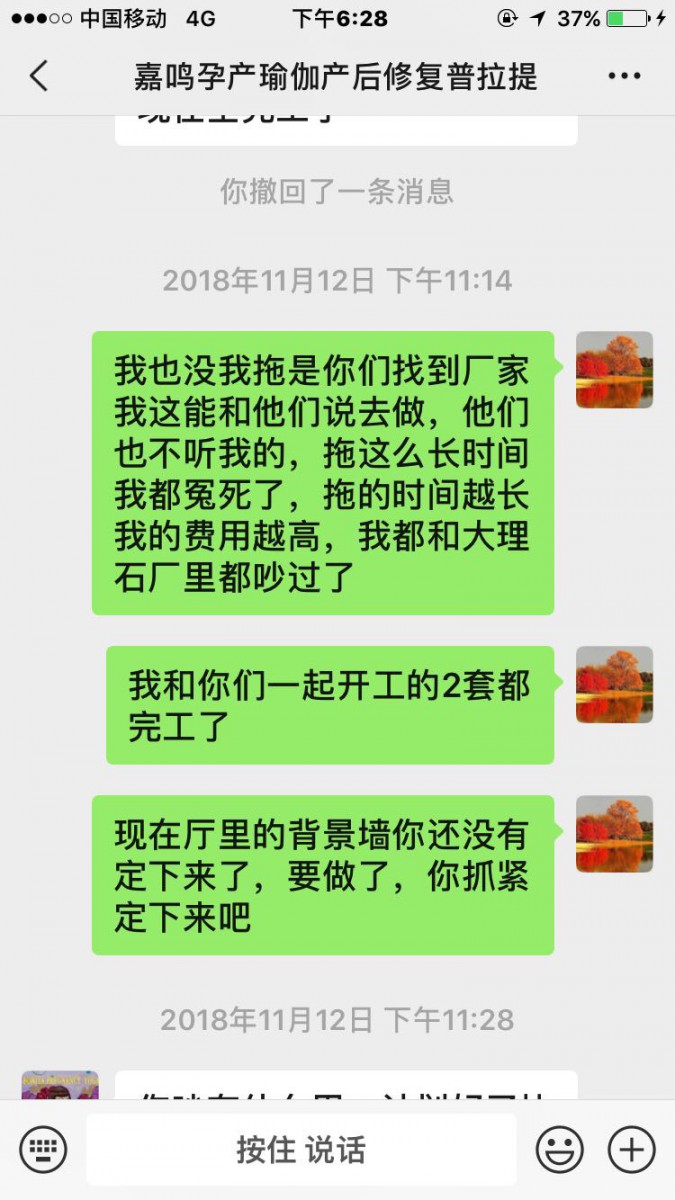Open the emoji picker
The height and width of the screenshot is (1200, 675).
(559, 1149)
